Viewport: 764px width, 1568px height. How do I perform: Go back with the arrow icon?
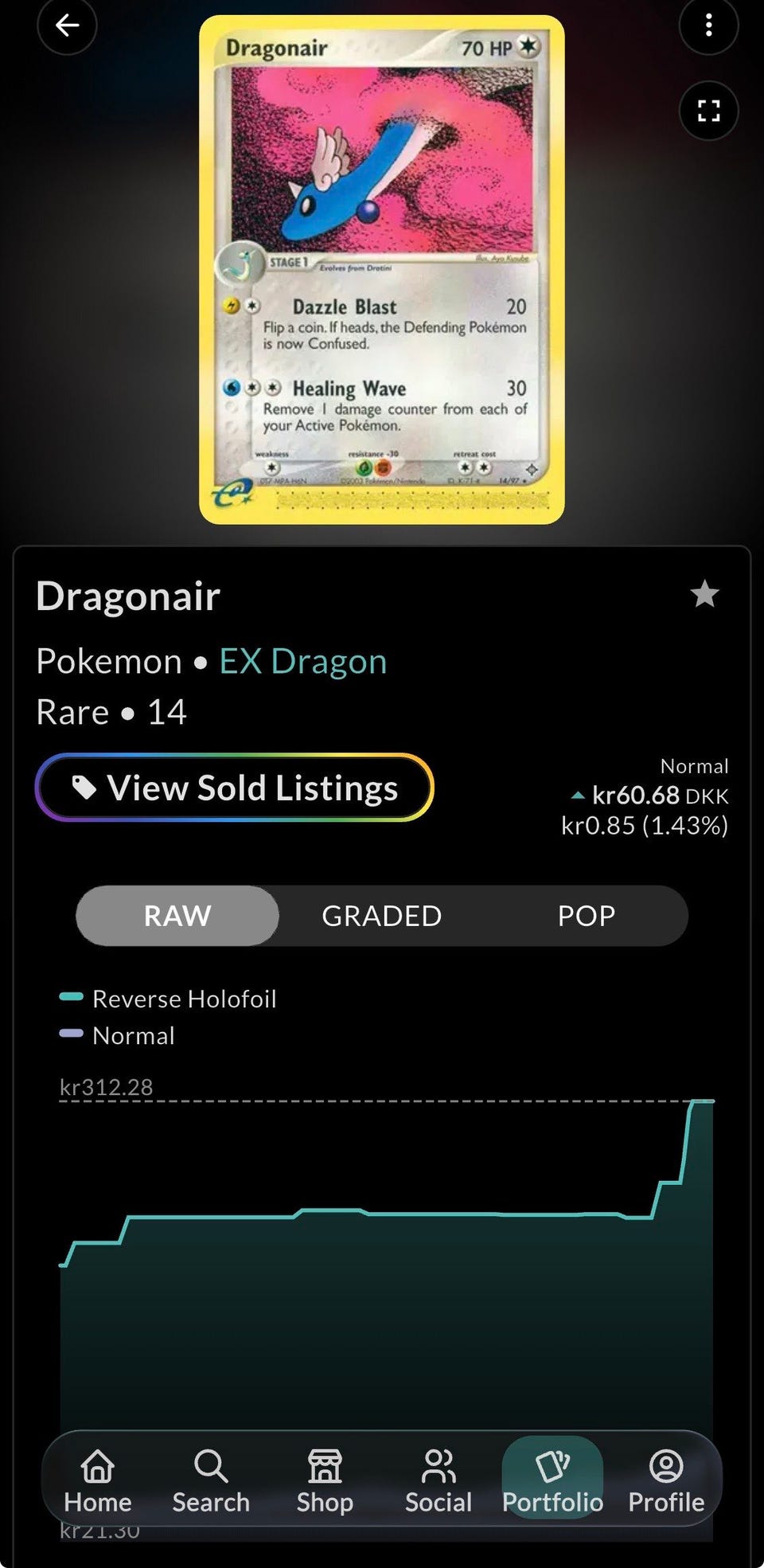(x=67, y=25)
